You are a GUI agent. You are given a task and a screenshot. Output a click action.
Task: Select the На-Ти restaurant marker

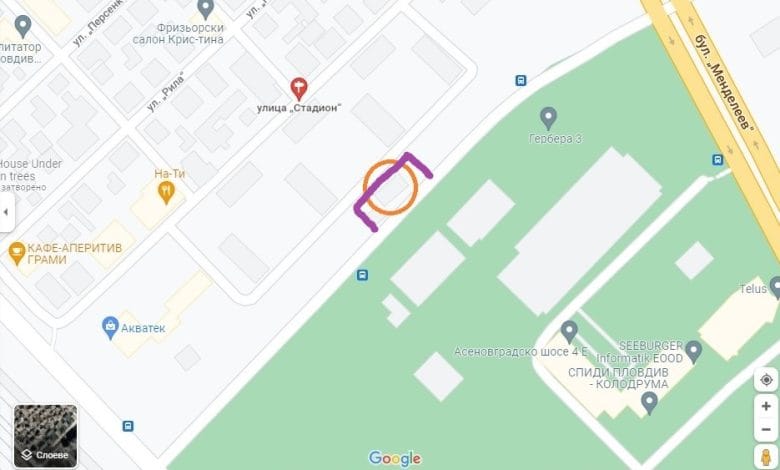click(x=167, y=193)
